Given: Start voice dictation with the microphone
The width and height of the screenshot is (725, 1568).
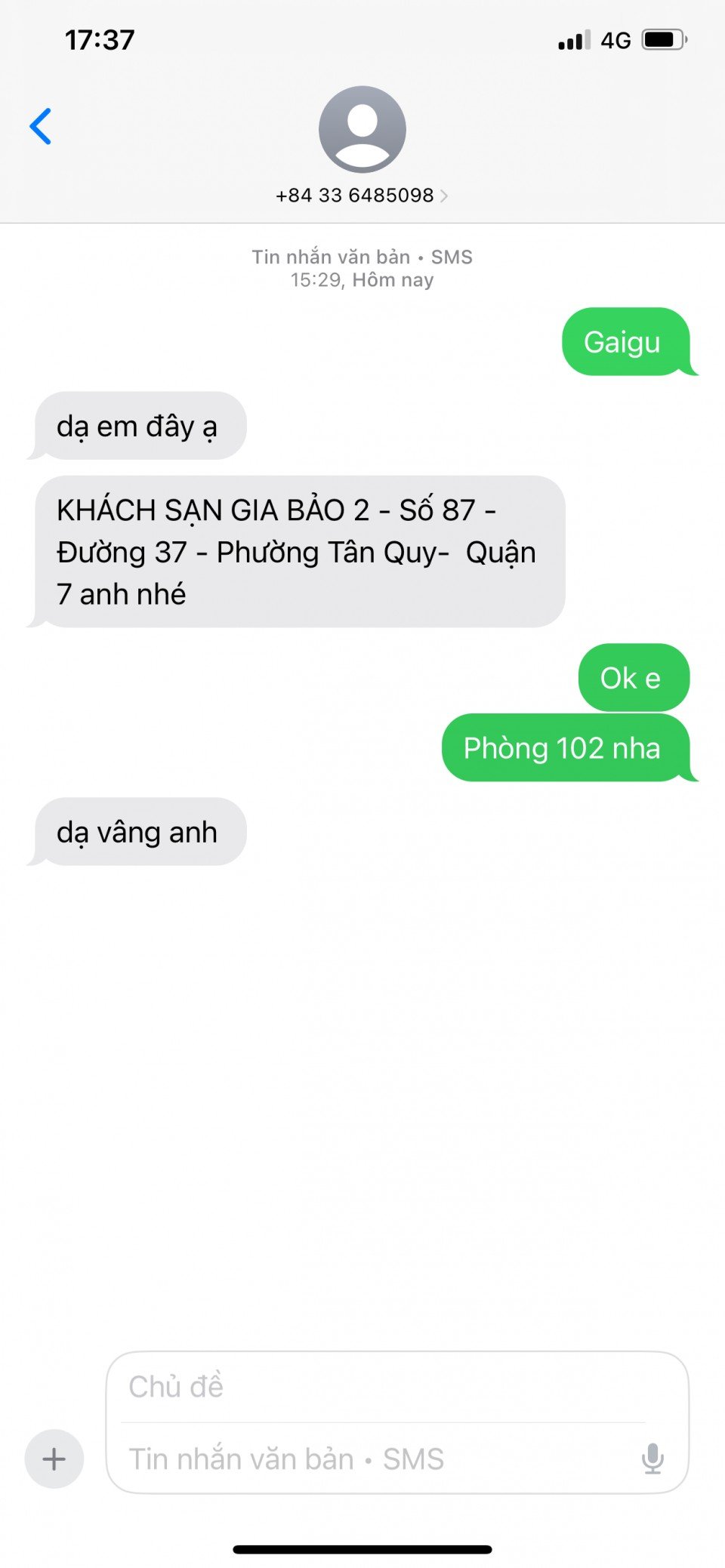Looking at the screenshot, I should (x=652, y=1459).
